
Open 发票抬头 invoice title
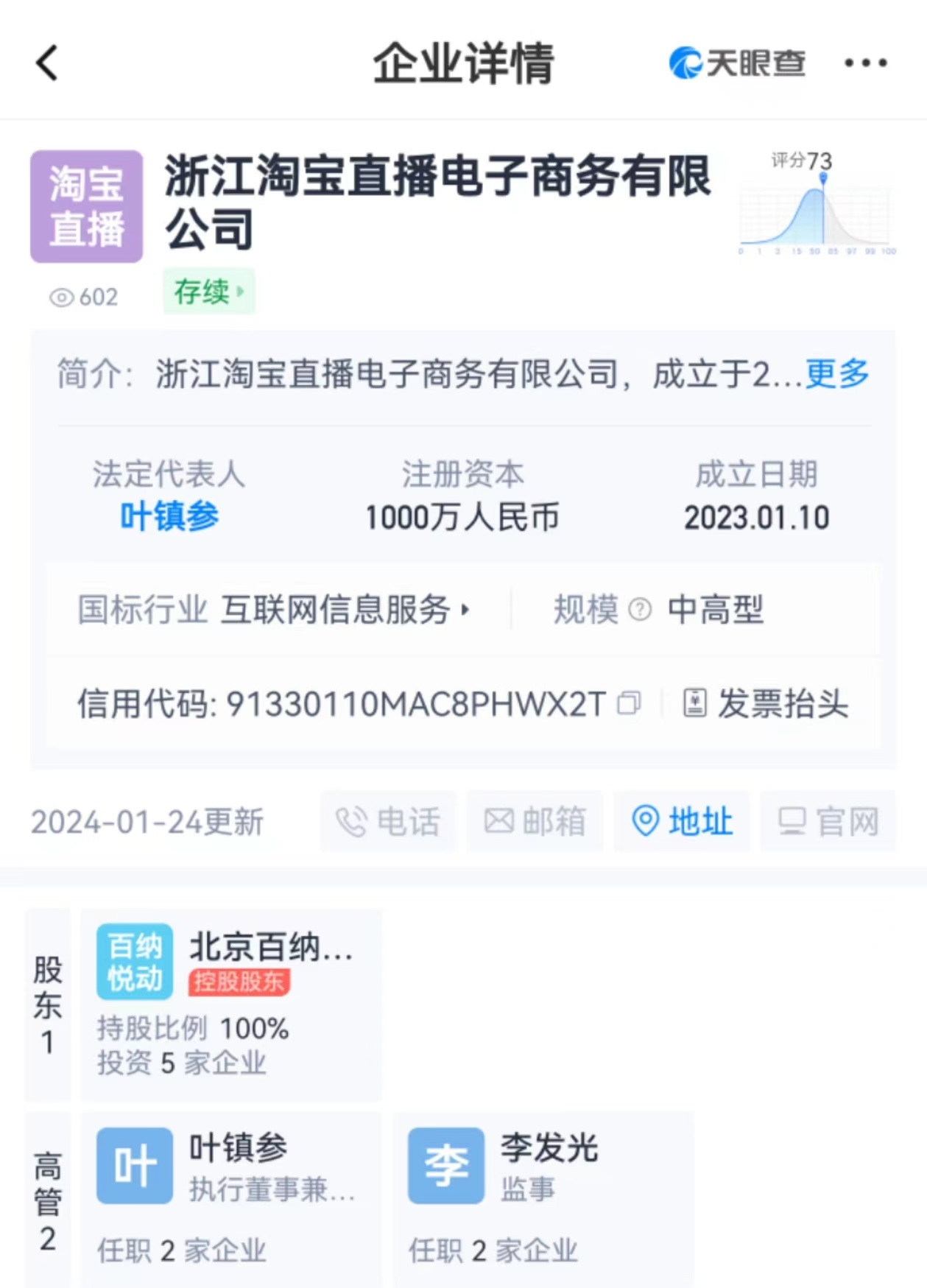click(767, 703)
